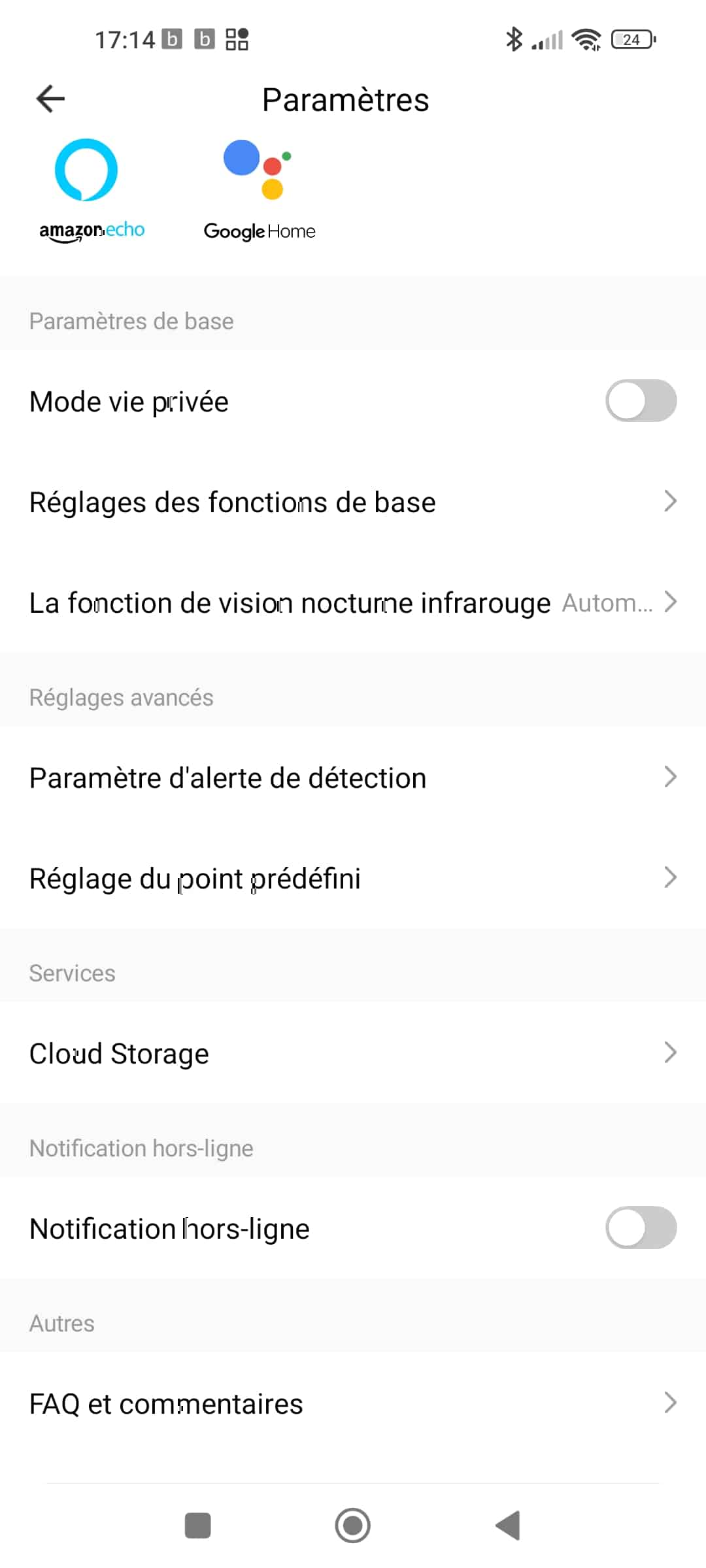Open Cloud Storage

click(353, 1053)
